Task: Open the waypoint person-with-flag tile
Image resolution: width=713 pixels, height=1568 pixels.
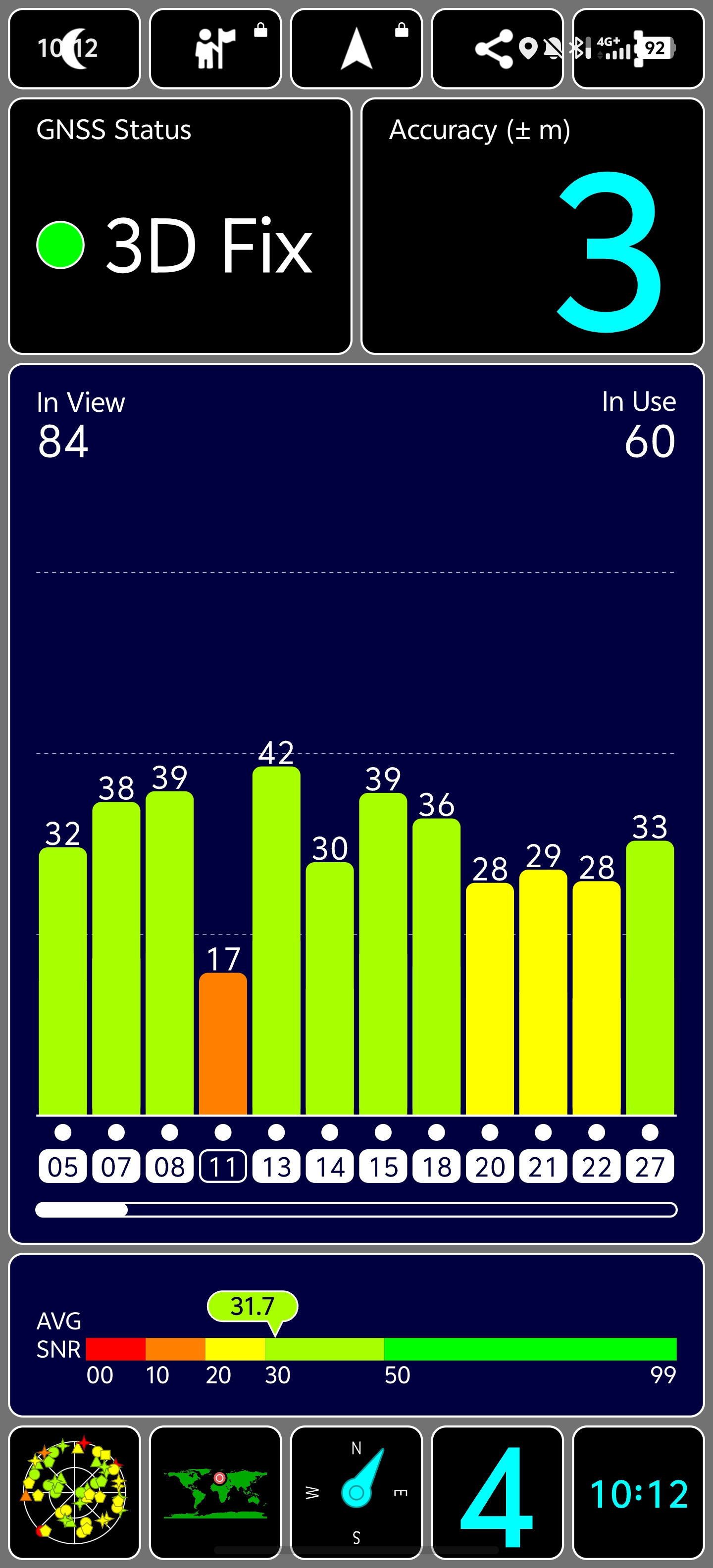Action: (215, 49)
